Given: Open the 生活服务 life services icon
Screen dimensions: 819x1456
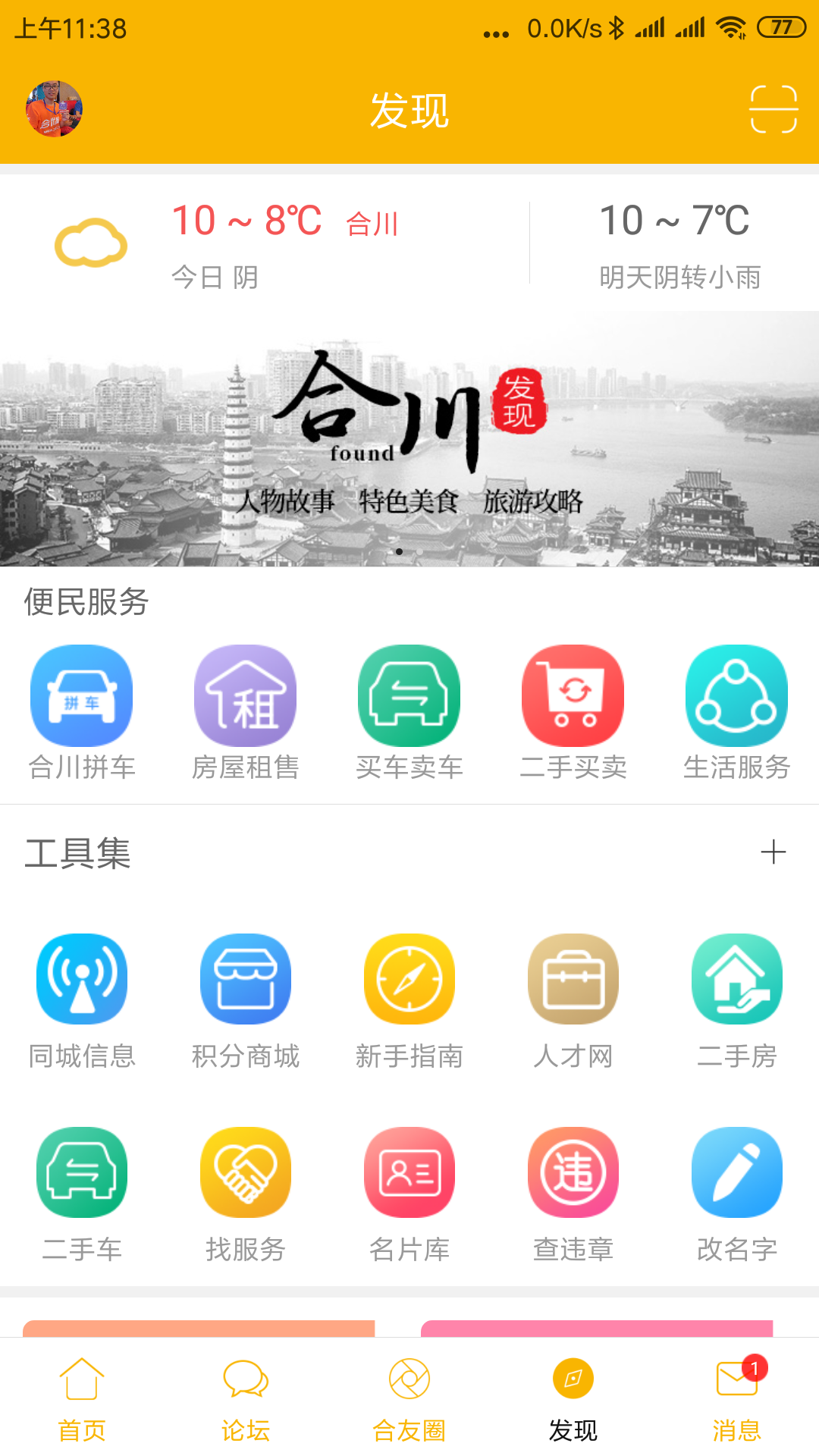Looking at the screenshot, I should [736, 695].
